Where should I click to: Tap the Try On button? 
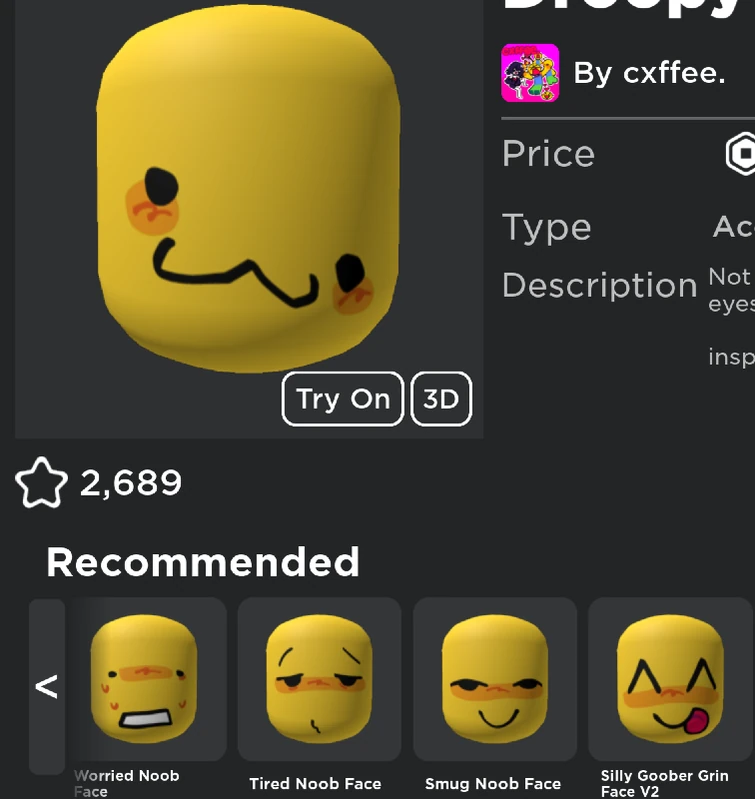click(343, 399)
